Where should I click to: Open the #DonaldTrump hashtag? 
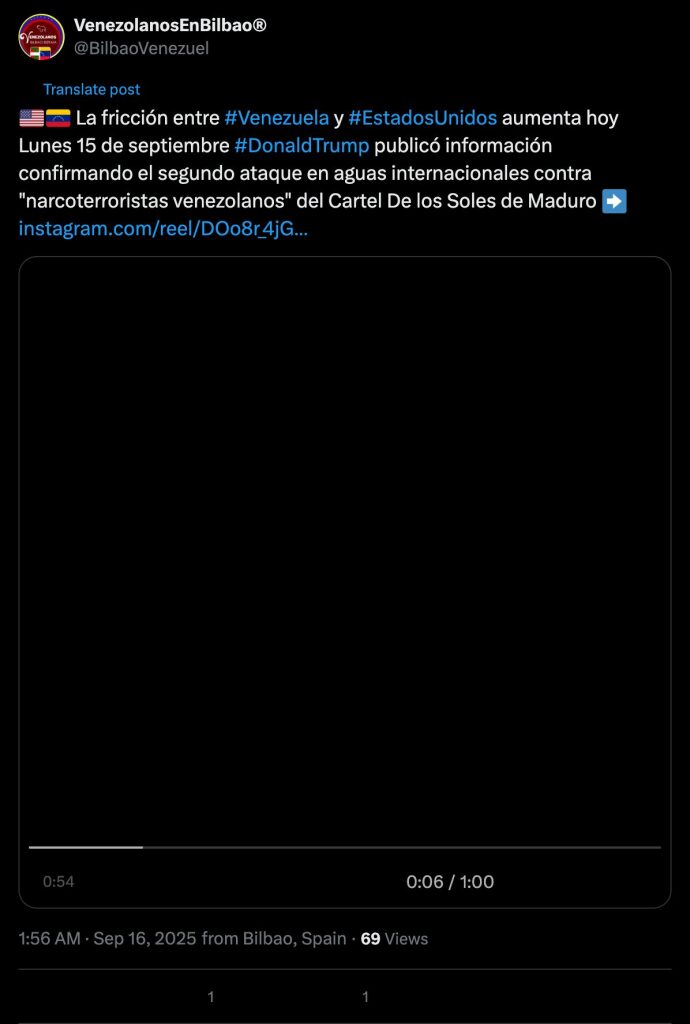click(301, 146)
